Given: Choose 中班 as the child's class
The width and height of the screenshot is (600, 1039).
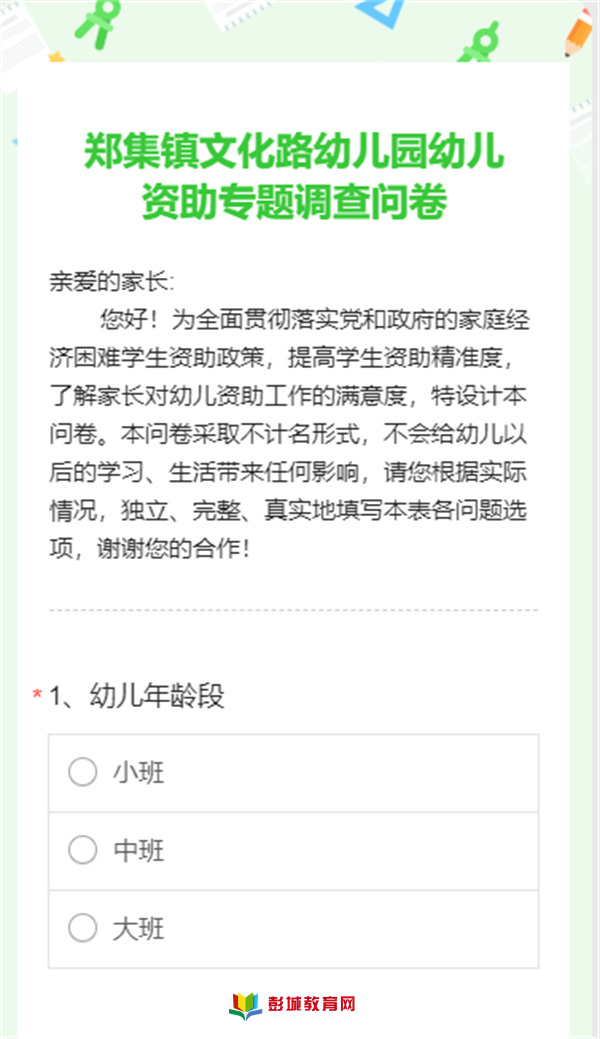Looking at the screenshot, I should point(293,851).
